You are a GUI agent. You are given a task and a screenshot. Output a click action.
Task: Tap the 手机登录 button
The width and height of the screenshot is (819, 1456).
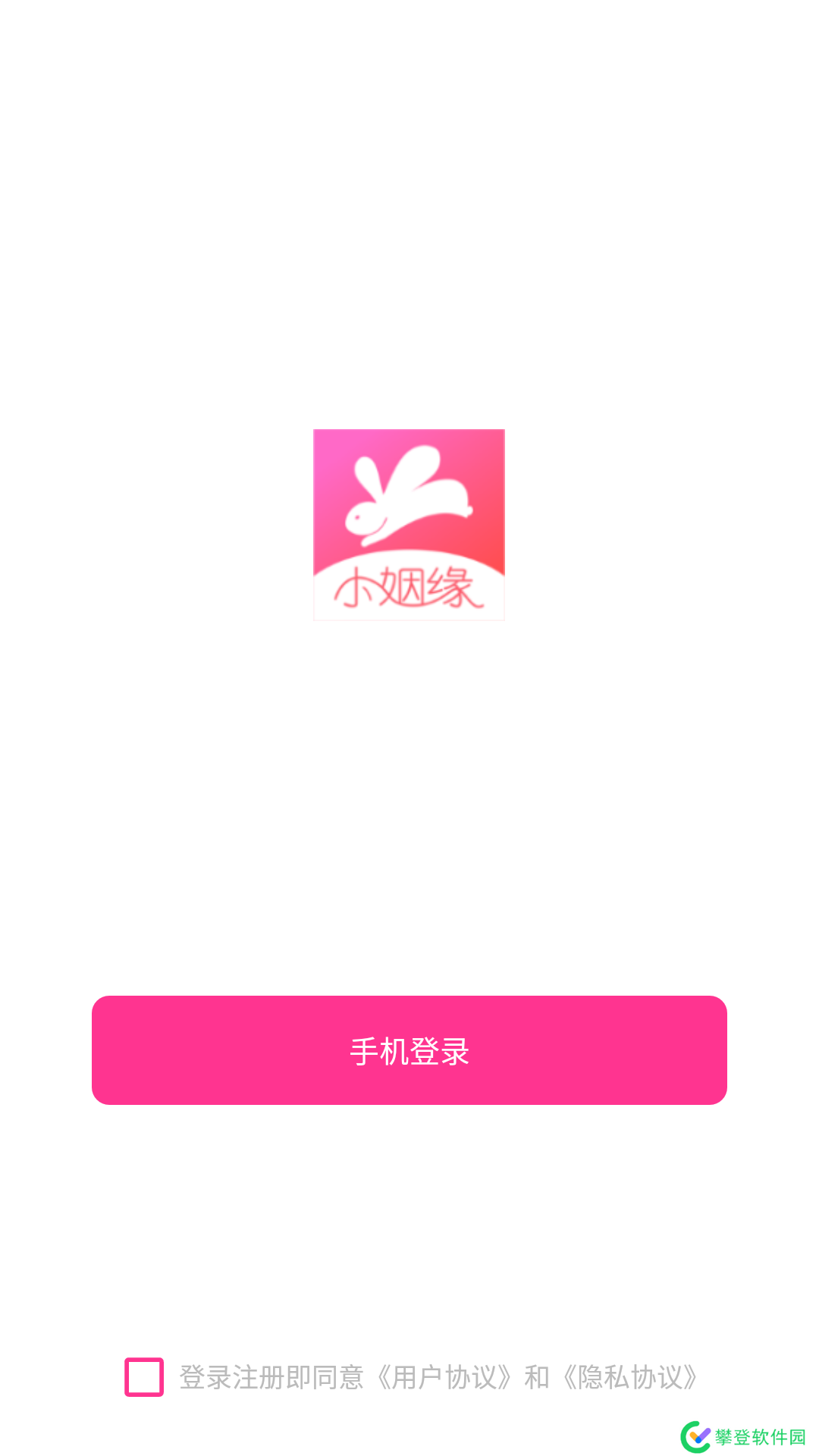409,1050
